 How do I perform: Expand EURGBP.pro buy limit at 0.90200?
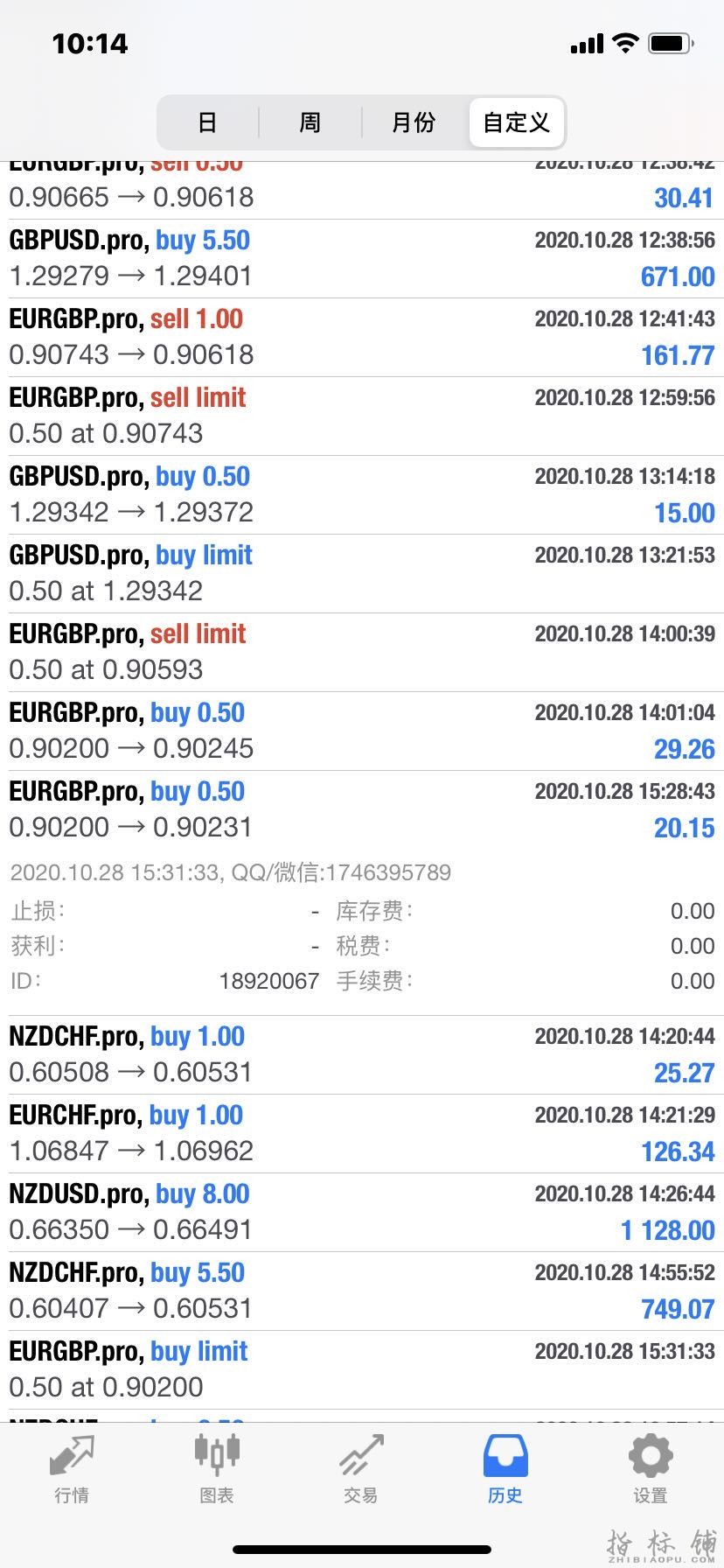click(x=362, y=1369)
